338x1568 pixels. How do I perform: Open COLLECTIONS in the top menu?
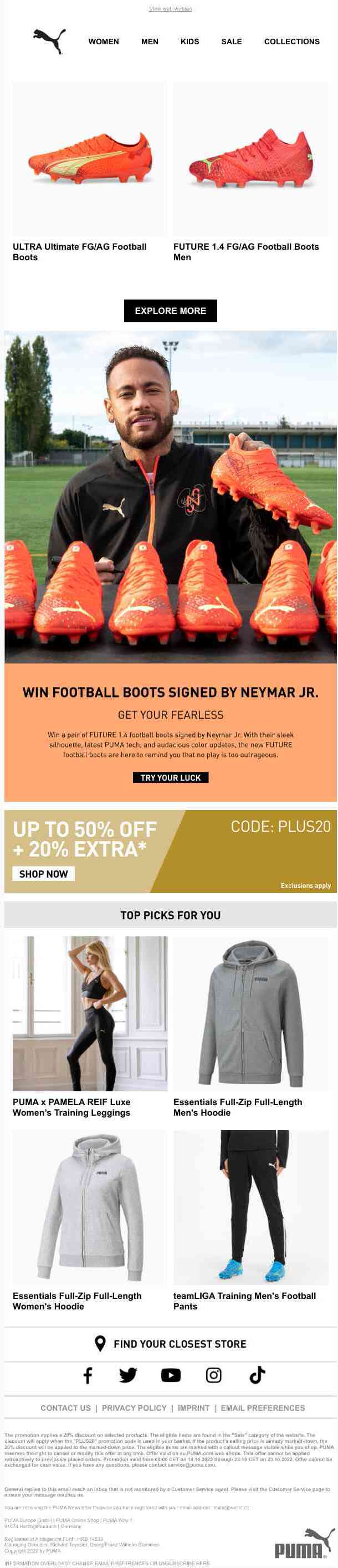point(291,42)
